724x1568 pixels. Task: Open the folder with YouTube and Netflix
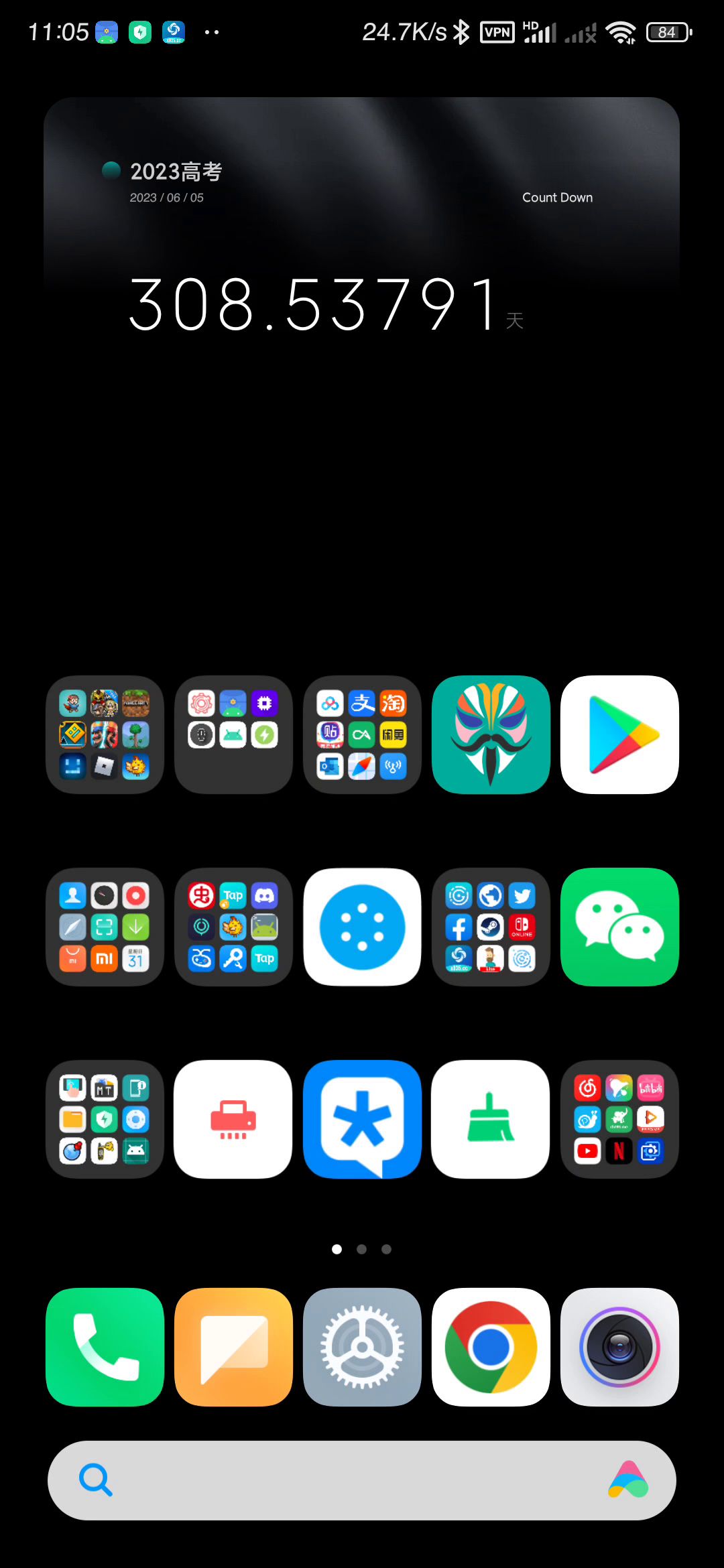[x=619, y=1119]
